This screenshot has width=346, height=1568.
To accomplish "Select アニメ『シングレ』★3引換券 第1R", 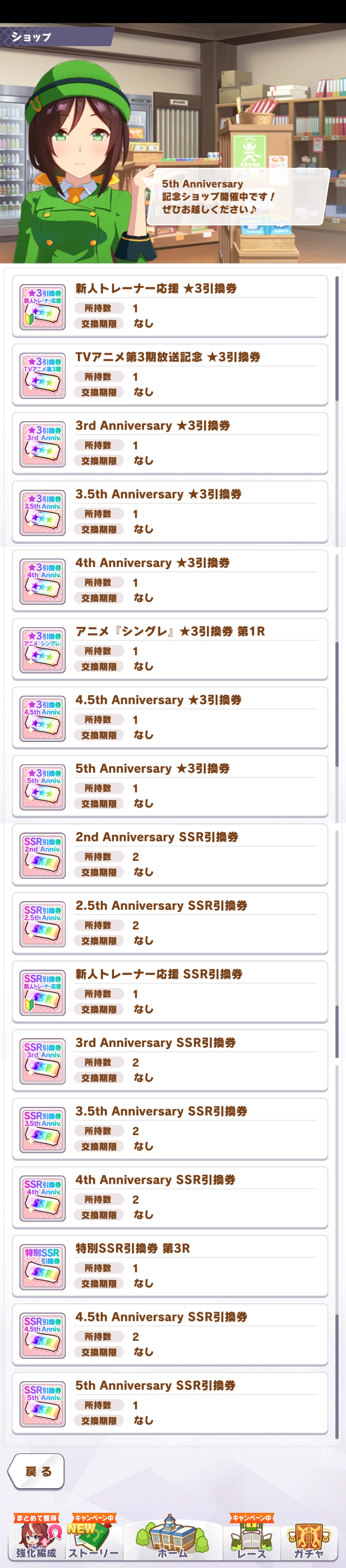I will click(x=170, y=649).
